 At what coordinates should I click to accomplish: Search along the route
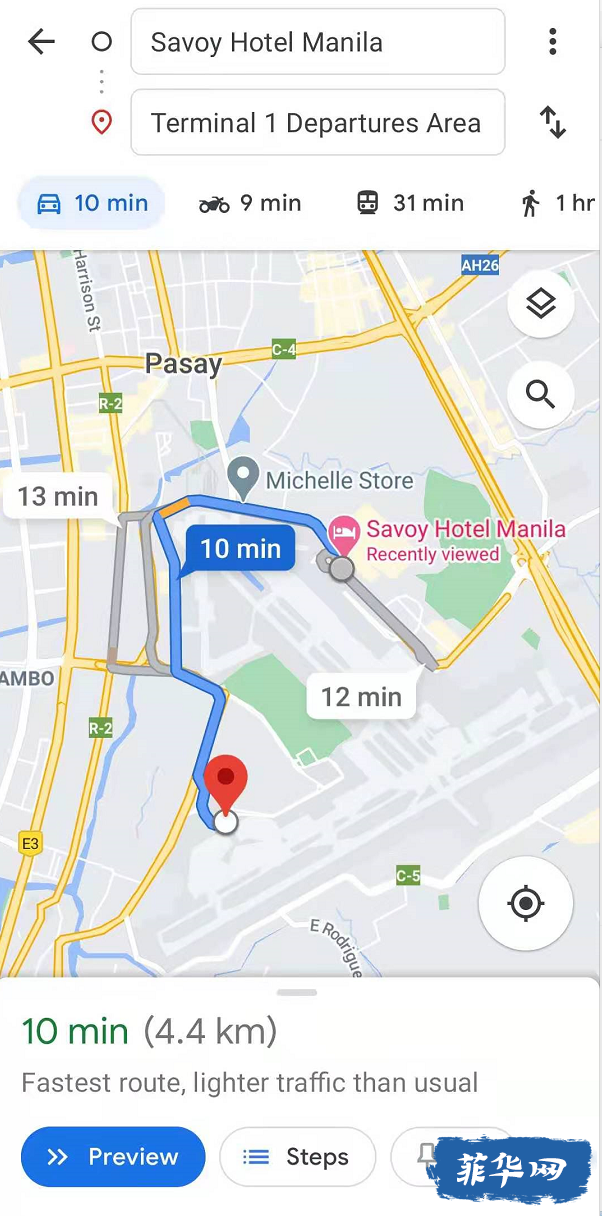540,394
